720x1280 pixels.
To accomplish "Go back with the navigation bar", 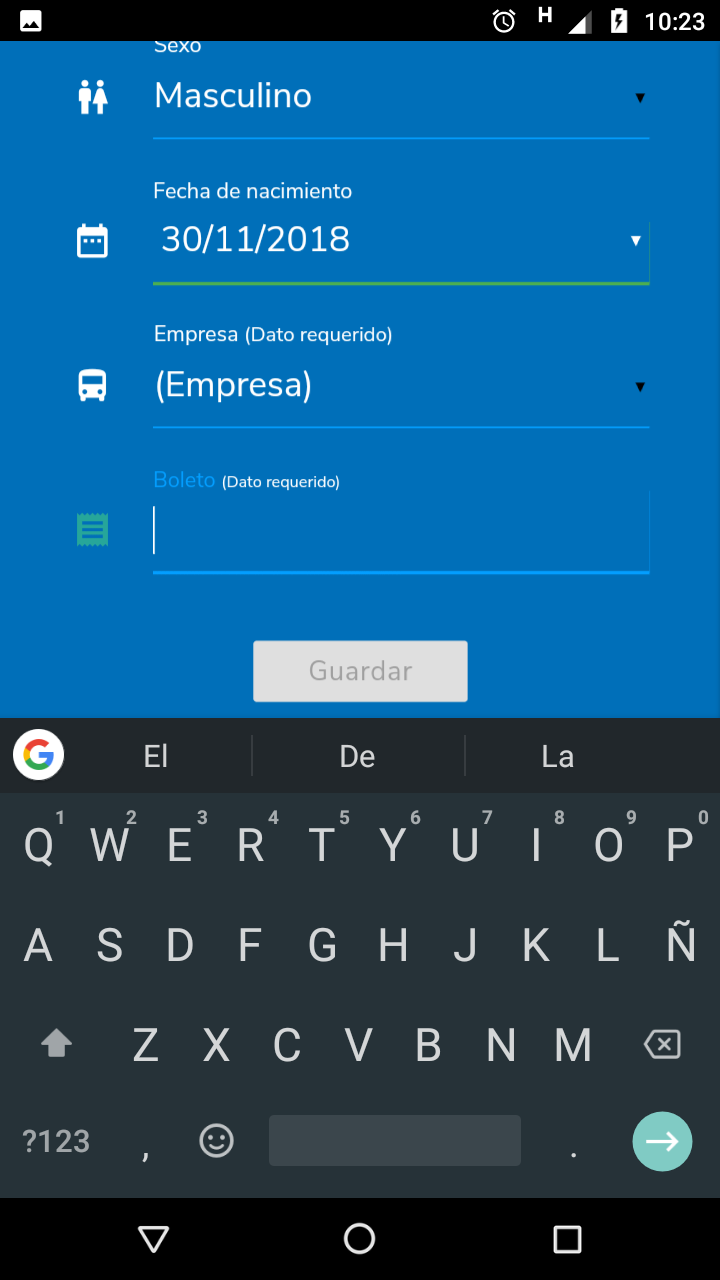I will point(153,1239).
